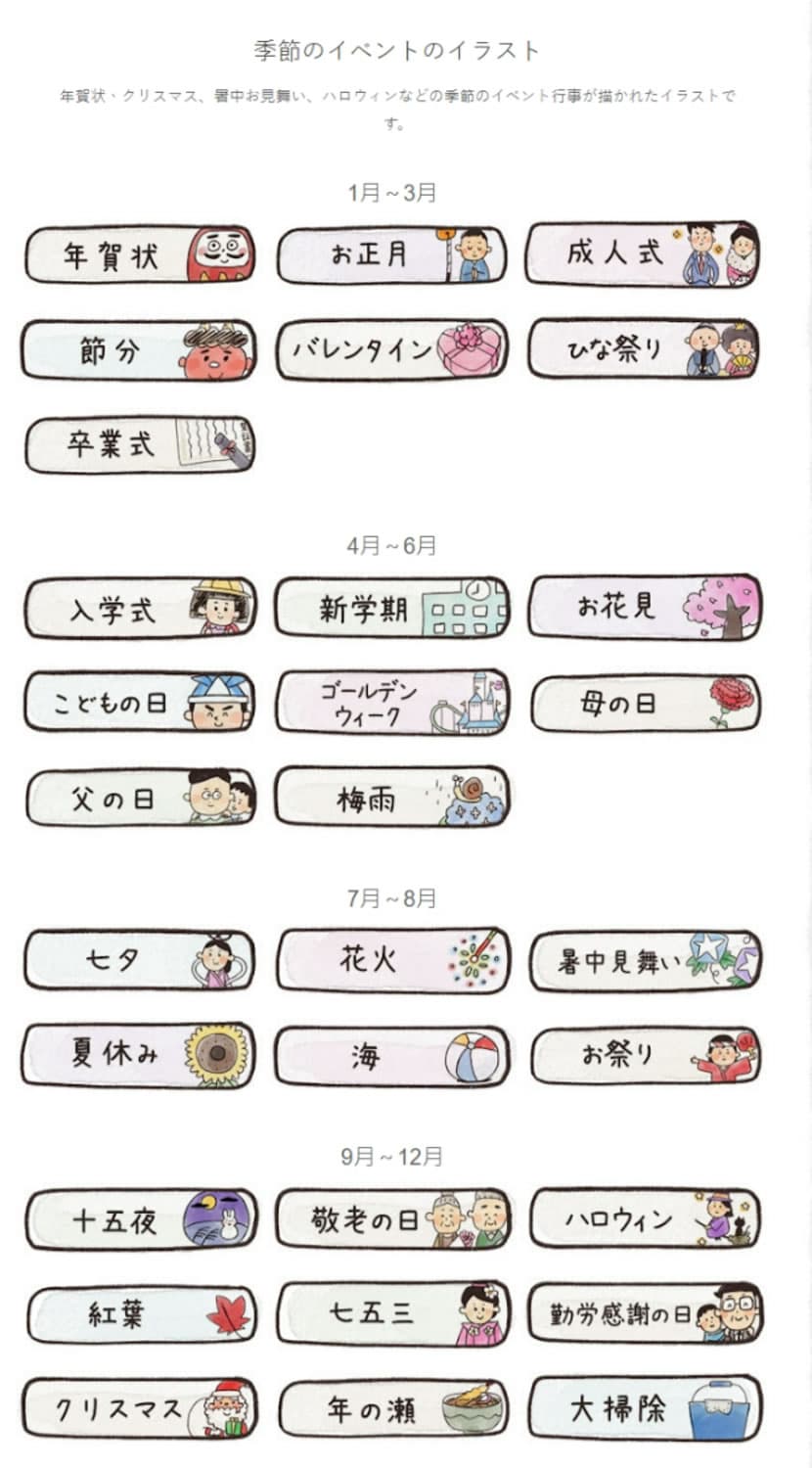Open the 七夕 category
Image resolution: width=812 pixels, height=1468 pixels.
pyautogui.click(x=139, y=960)
